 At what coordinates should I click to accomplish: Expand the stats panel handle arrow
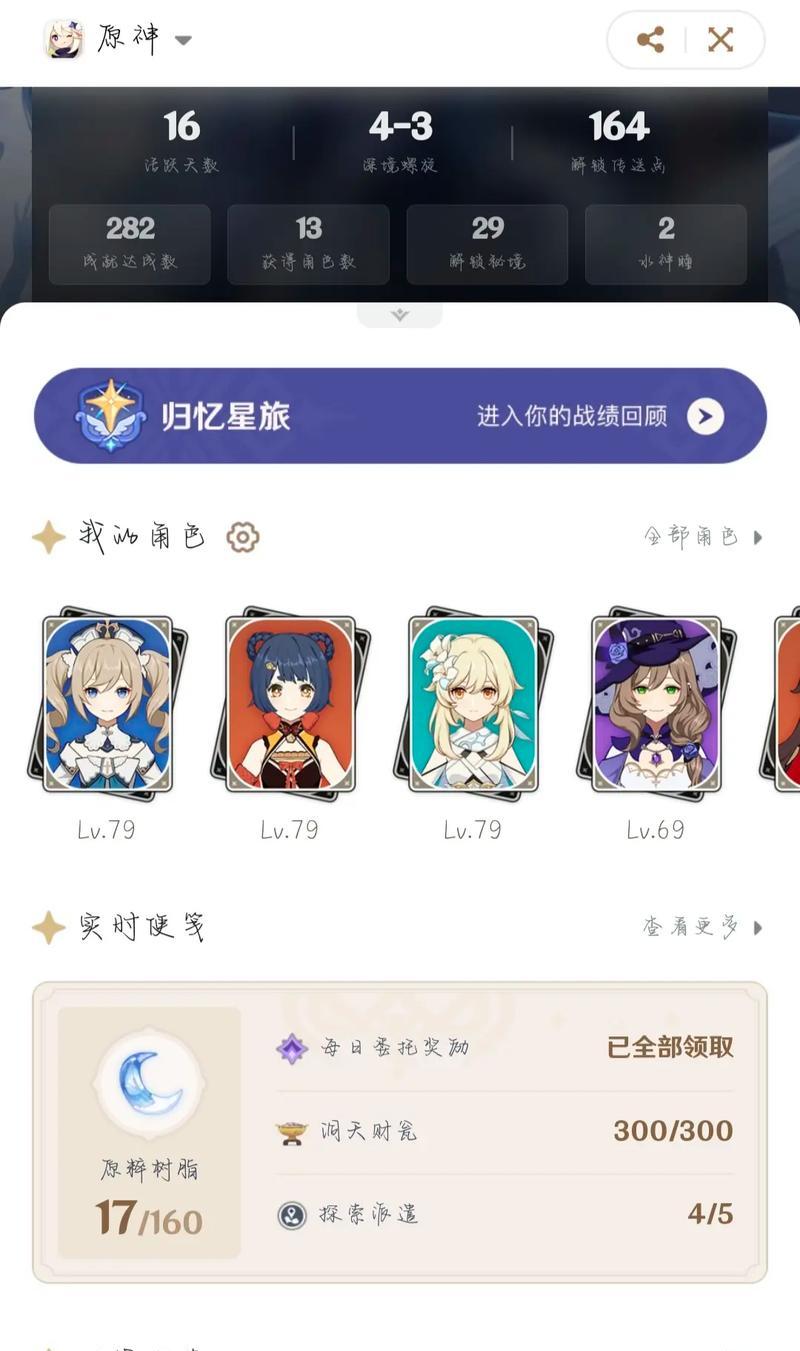[x=400, y=315]
